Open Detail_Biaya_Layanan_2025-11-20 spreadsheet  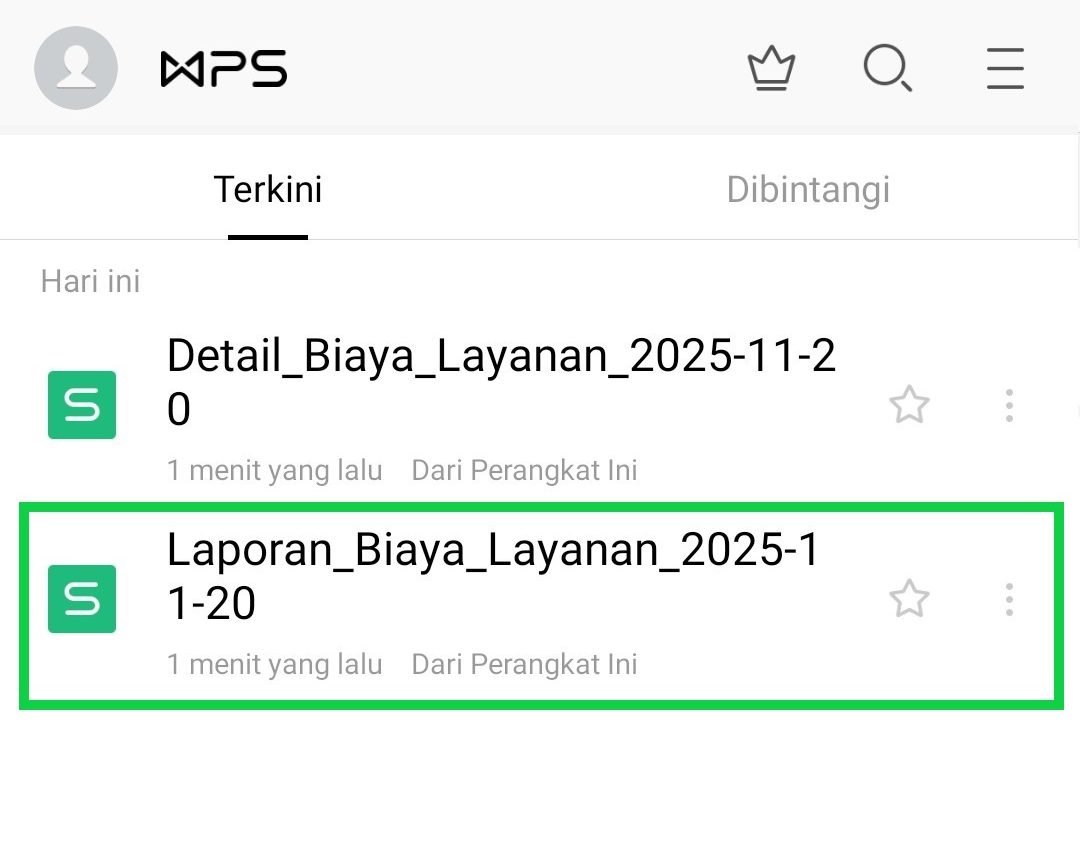tap(500, 382)
